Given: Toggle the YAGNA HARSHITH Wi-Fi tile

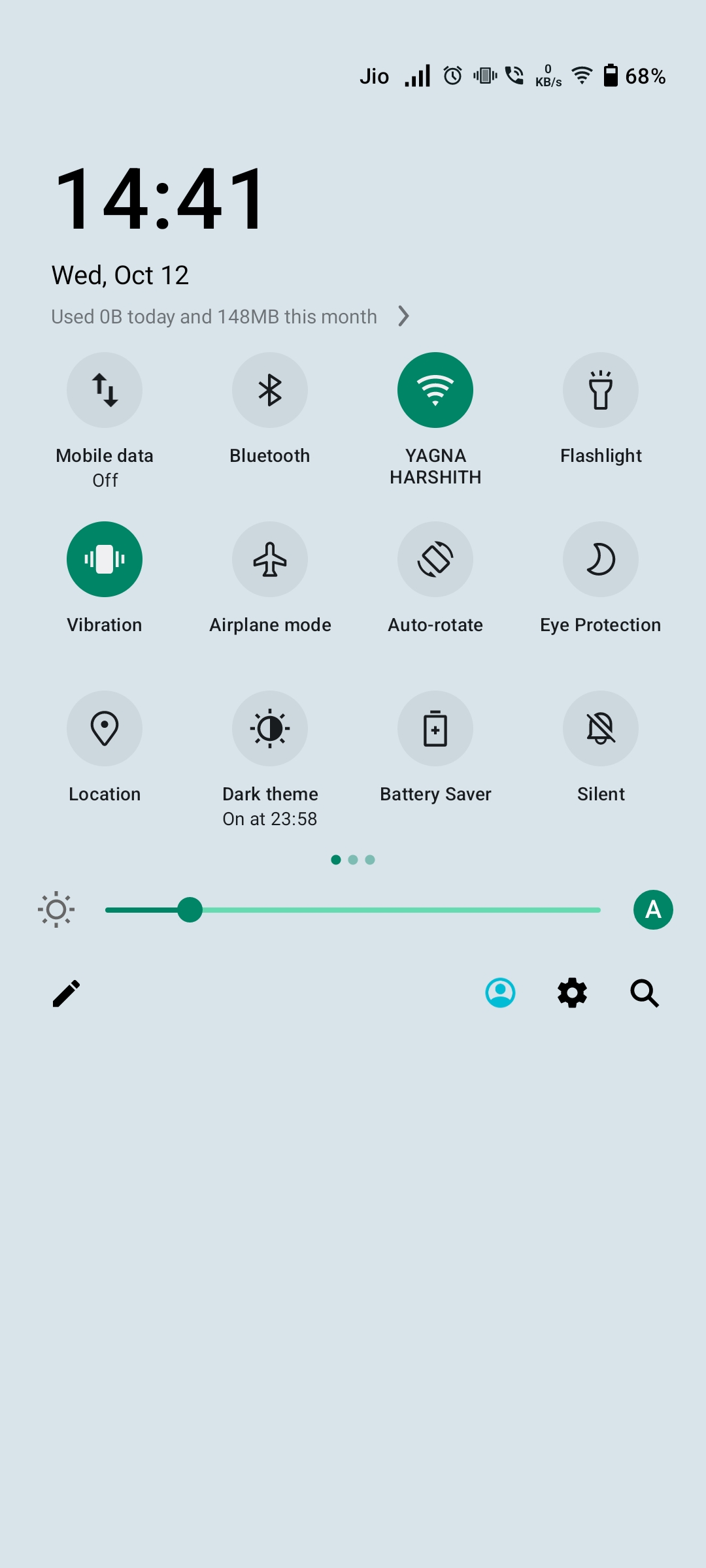Looking at the screenshot, I should (435, 390).
